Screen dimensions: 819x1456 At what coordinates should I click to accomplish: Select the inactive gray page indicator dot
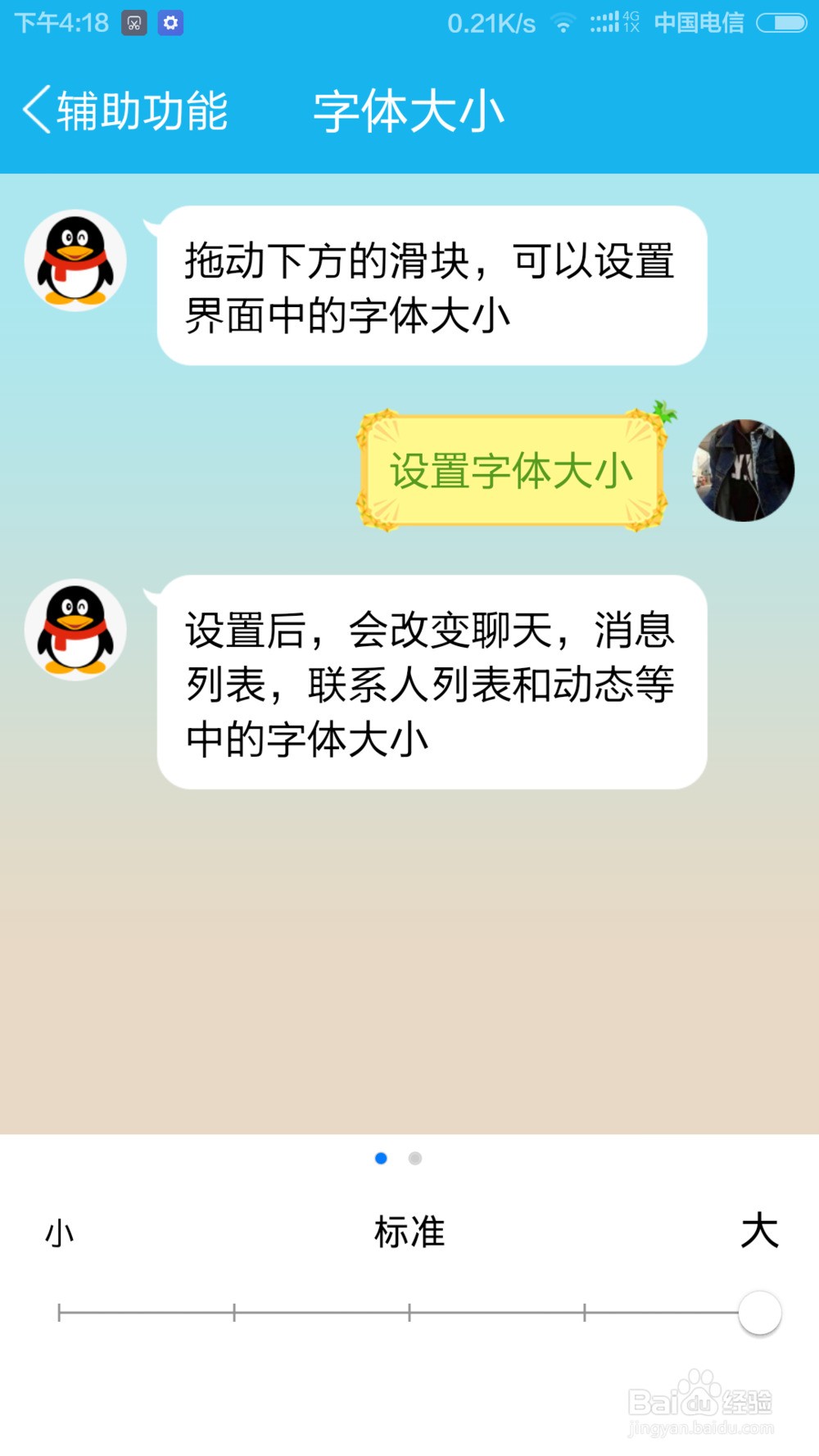pyautogui.click(x=415, y=1158)
